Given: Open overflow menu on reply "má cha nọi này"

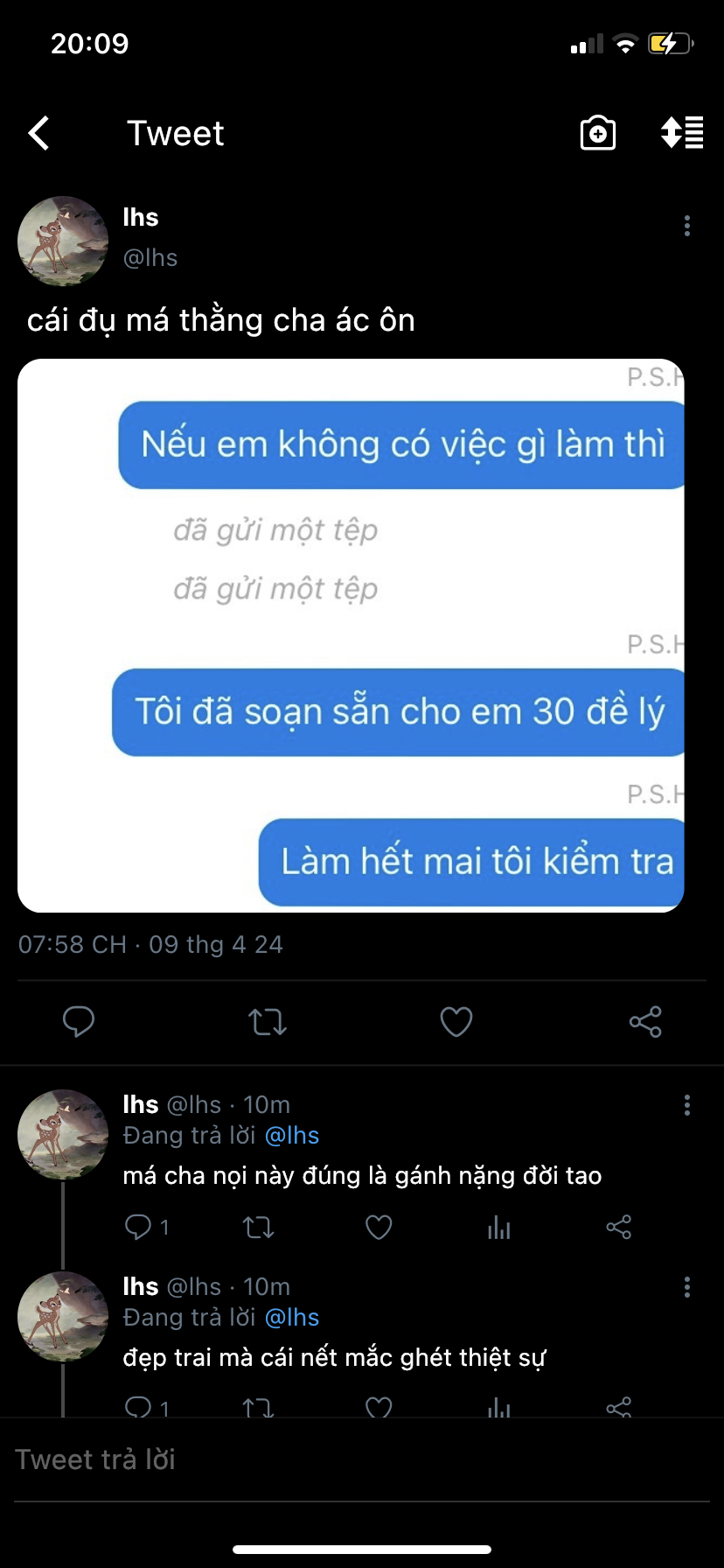Looking at the screenshot, I should click(x=687, y=1105).
